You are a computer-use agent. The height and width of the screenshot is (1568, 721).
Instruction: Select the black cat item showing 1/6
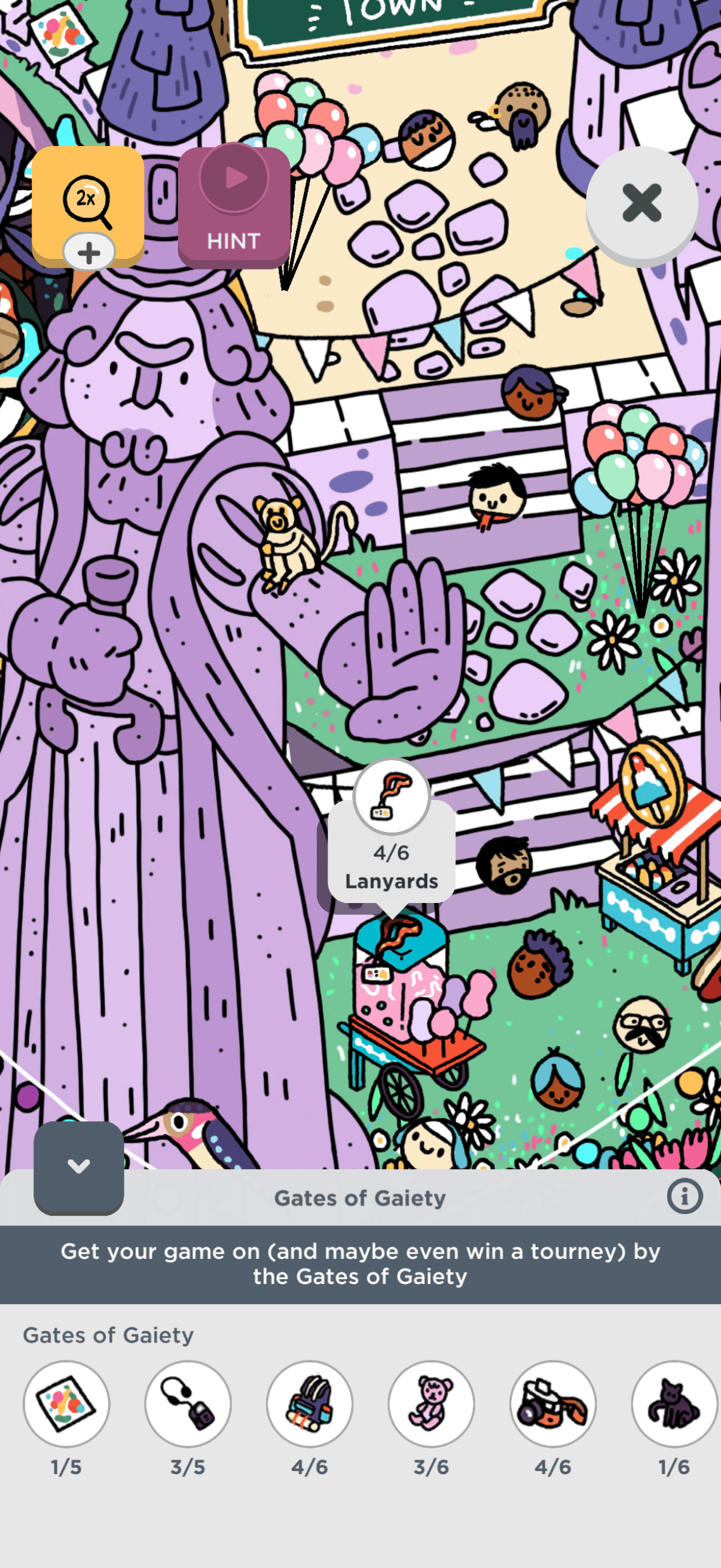click(674, 1403)
